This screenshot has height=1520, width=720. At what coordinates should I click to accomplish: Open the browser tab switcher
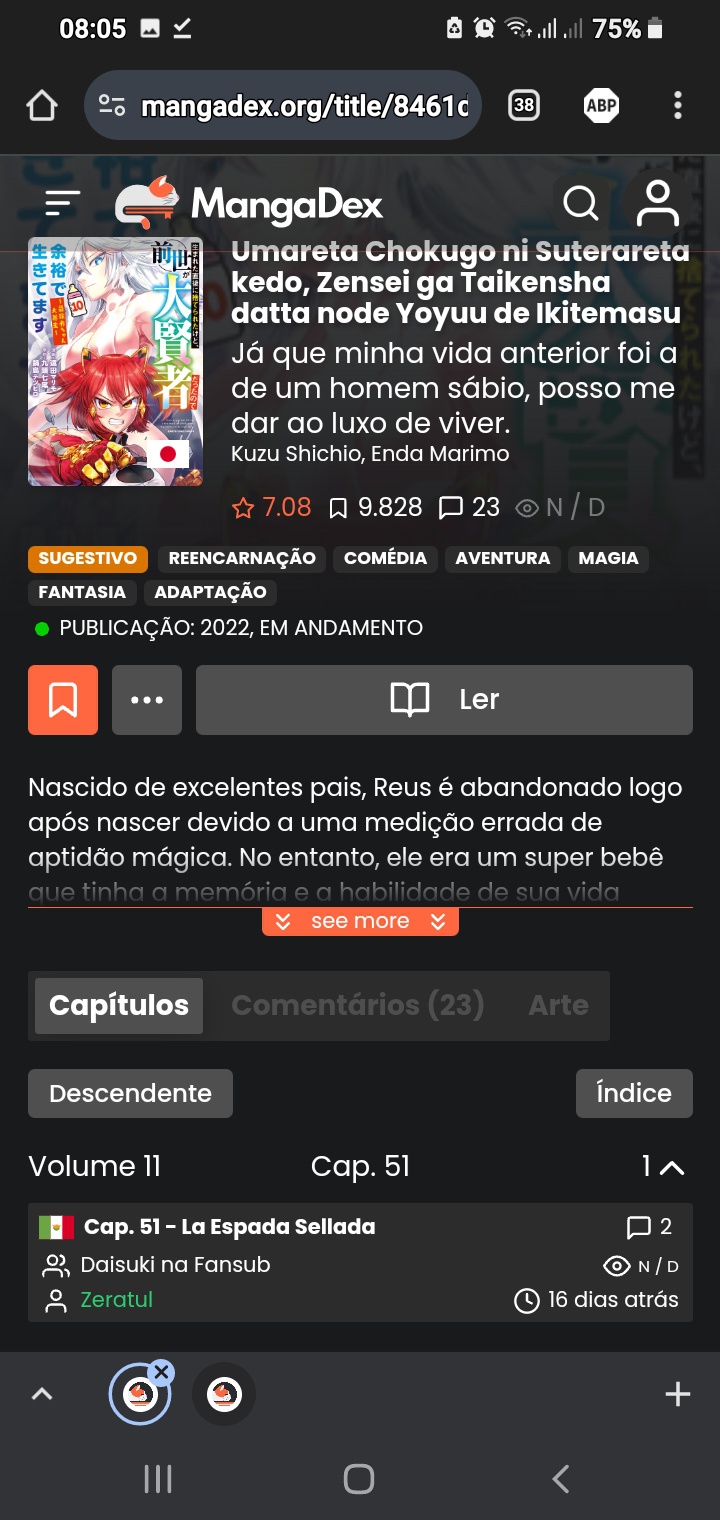tap(524, 105)
